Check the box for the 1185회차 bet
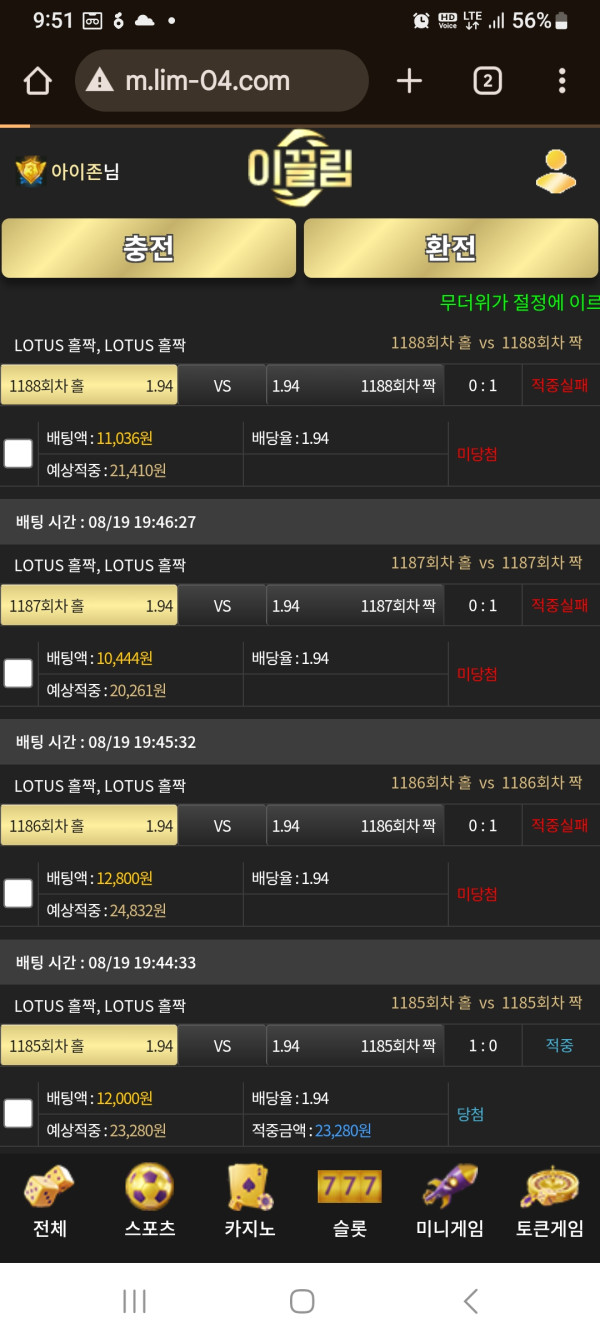 point(18,1113)
